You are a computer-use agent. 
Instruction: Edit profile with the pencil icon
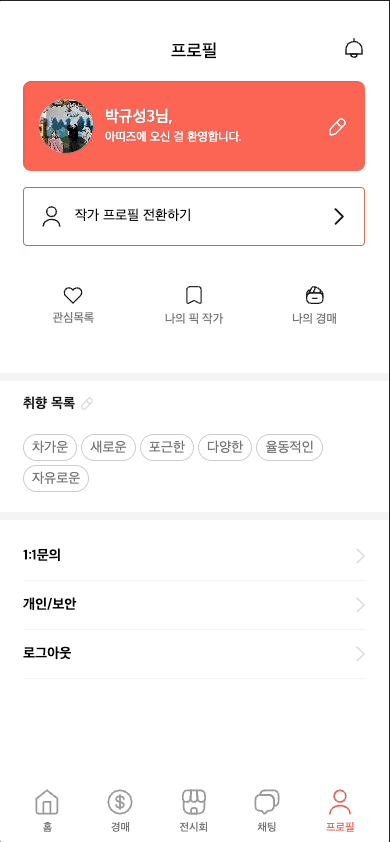tap(337, 127)
